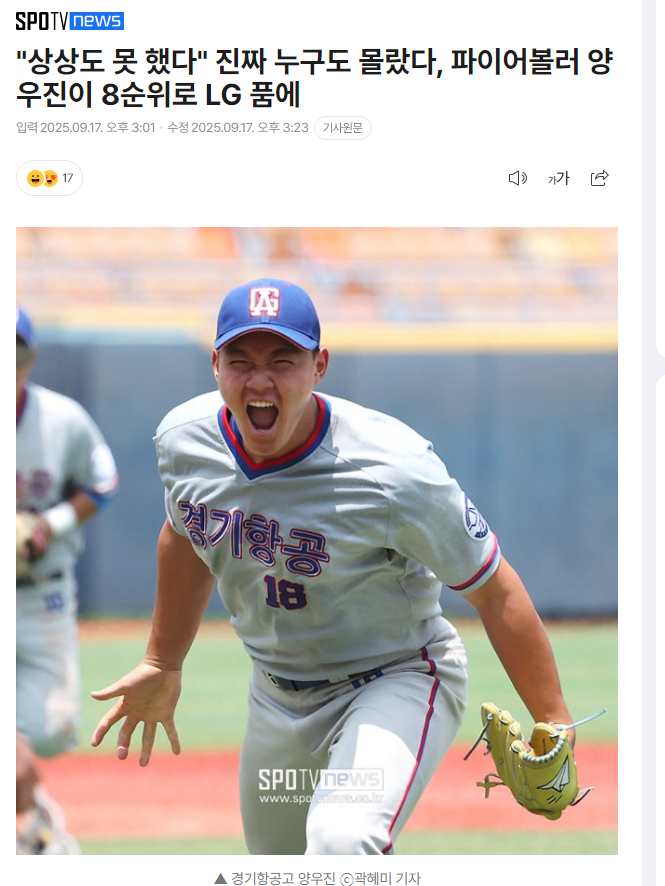Open the SPOTV news publisher page
Viewport: 665px width, 886px height.
pos(70,21)
